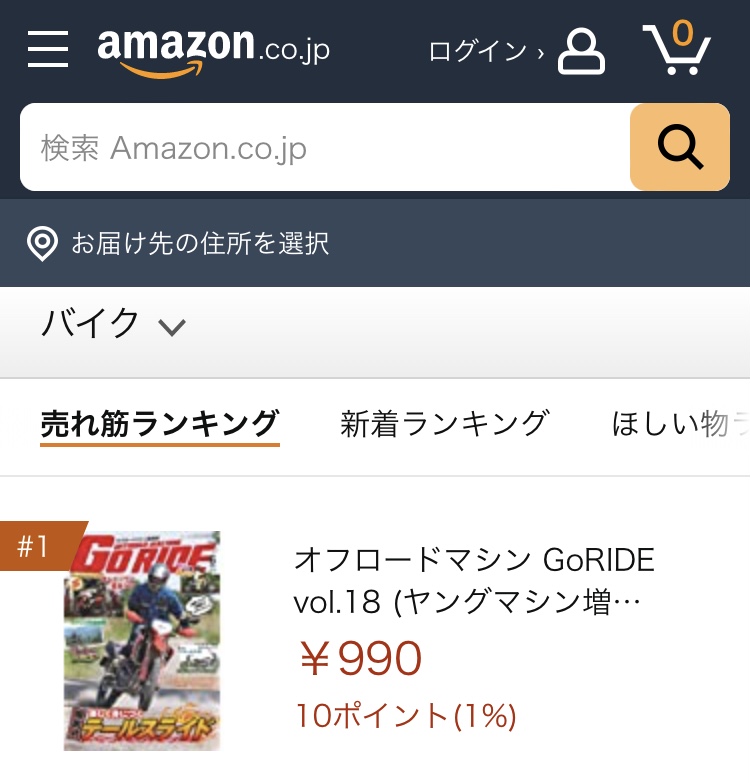750x783 pixels.
Task: Open the ほしい物 ranking tab
Action: (680, 422)
